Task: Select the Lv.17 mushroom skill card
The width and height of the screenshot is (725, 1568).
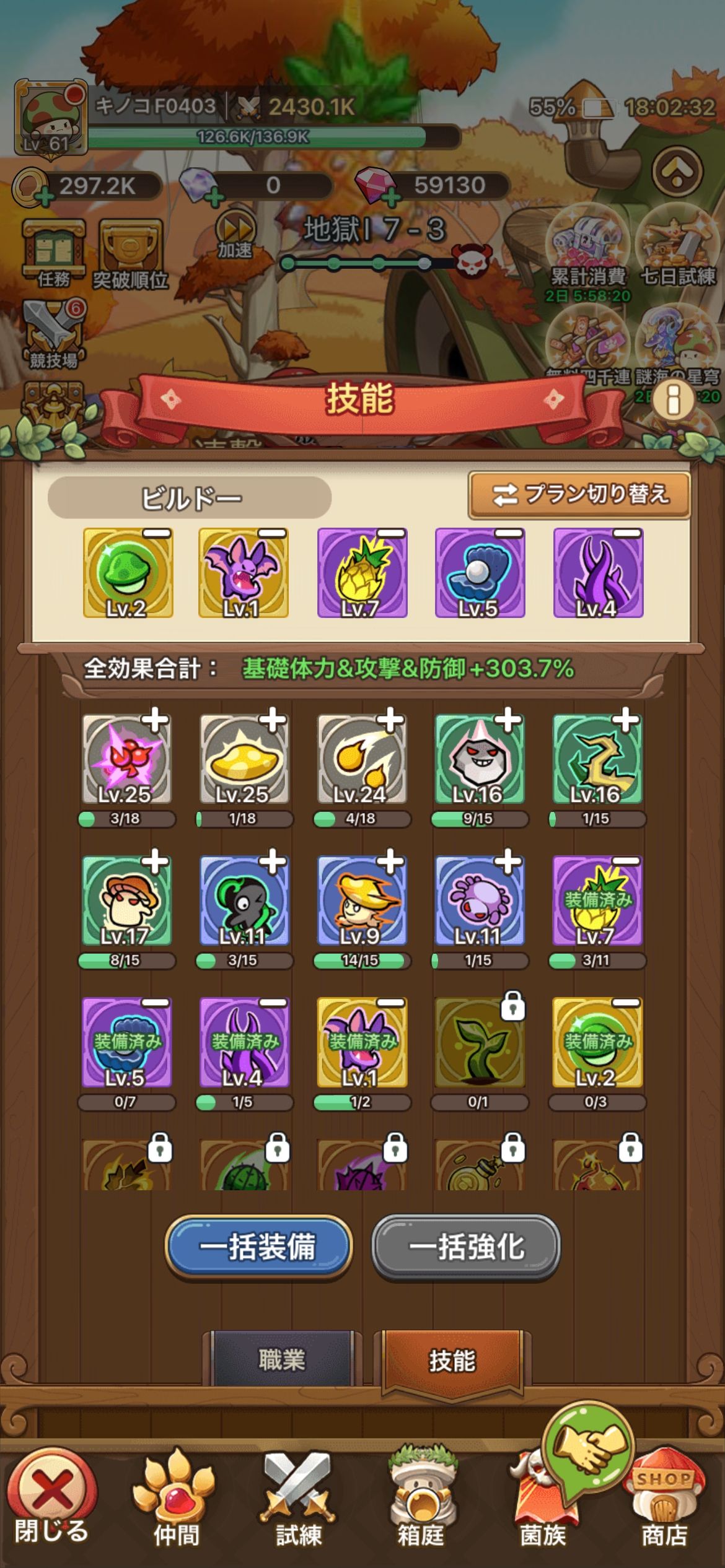Action: coord(126,901)
